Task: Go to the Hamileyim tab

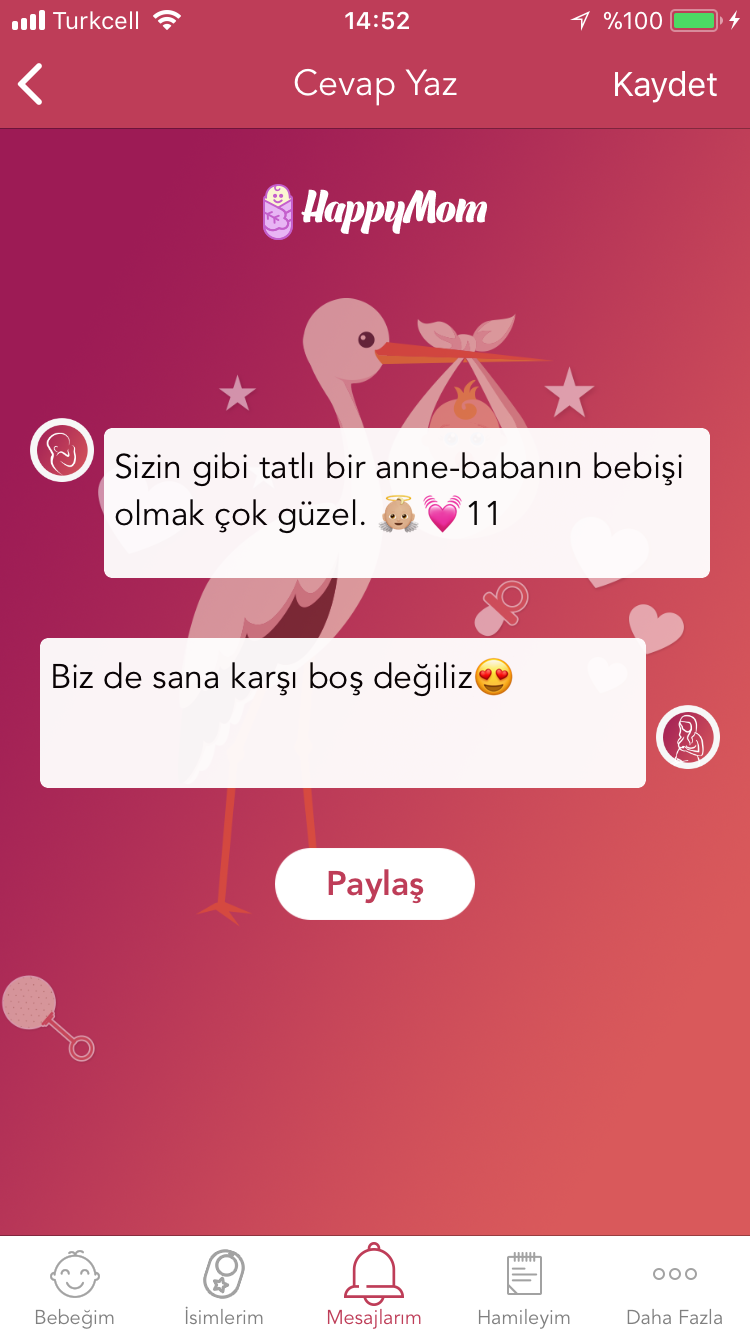Action: [524, 1287]
